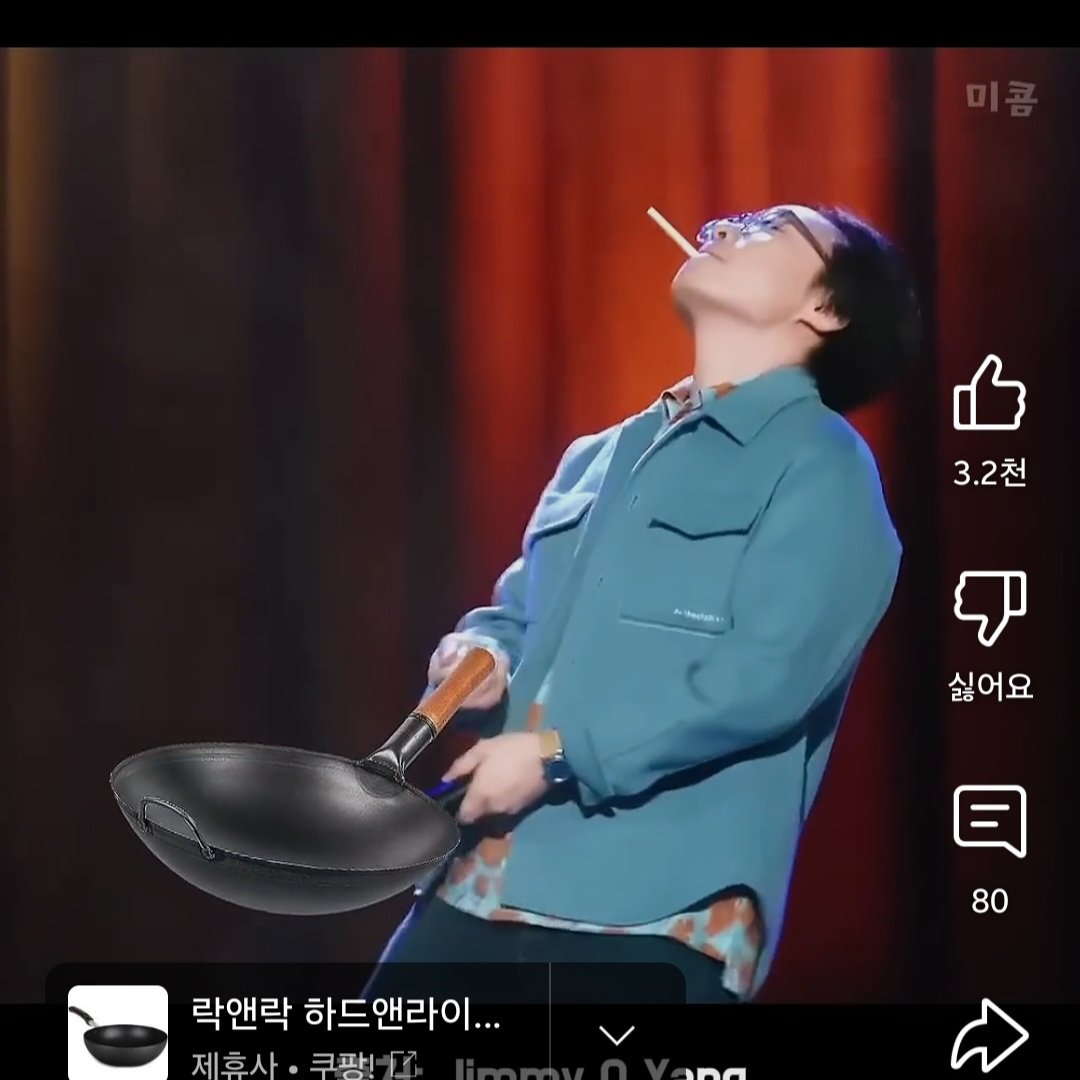Share this short video

coord(989,1036)
